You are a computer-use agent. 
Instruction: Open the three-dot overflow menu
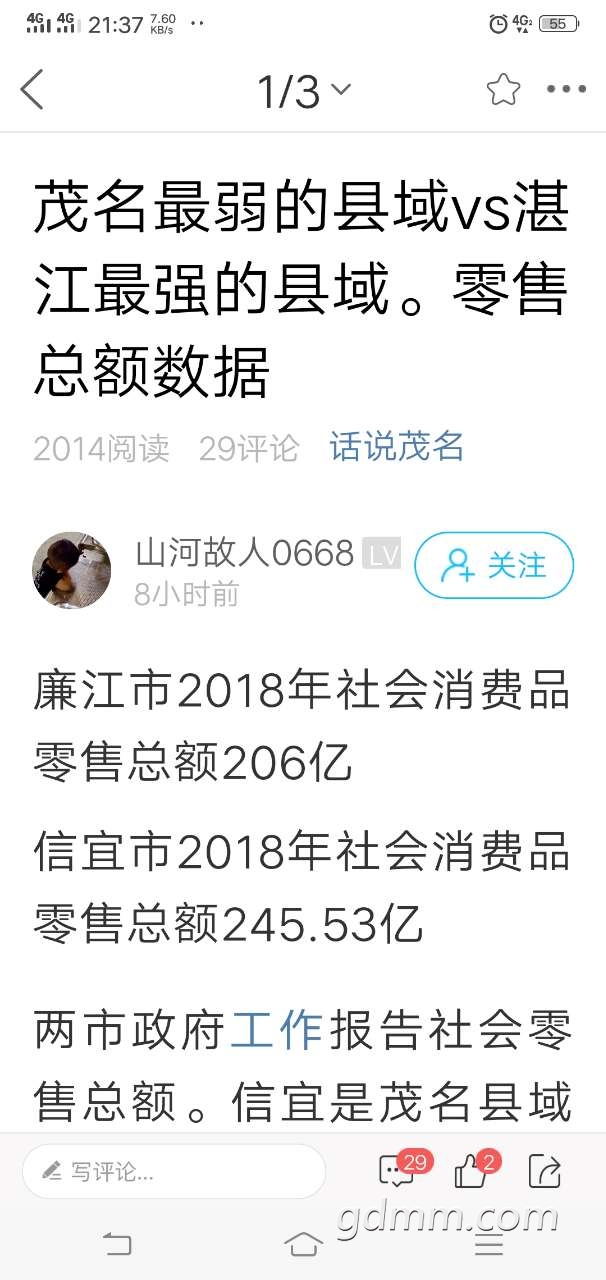pyautogui.click(x=566, y=90)
